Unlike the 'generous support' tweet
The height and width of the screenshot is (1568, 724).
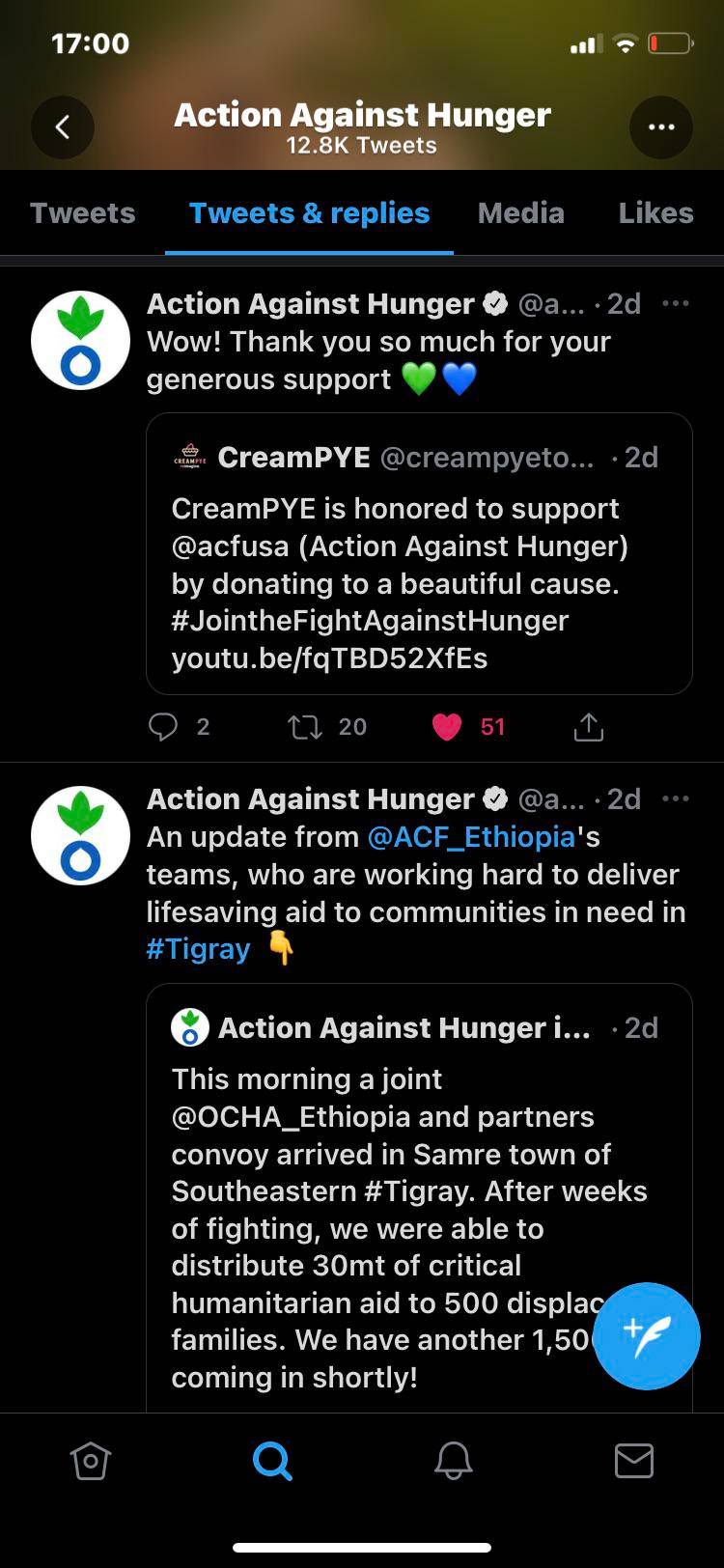[447, 727]
